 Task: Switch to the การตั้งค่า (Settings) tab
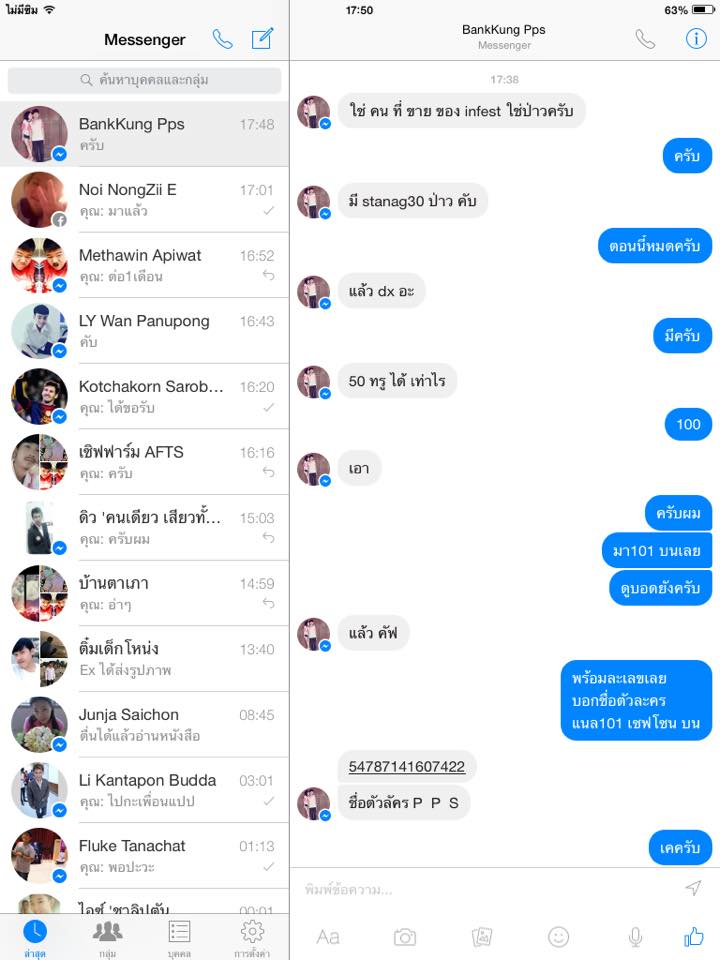[x=252, y=937]
